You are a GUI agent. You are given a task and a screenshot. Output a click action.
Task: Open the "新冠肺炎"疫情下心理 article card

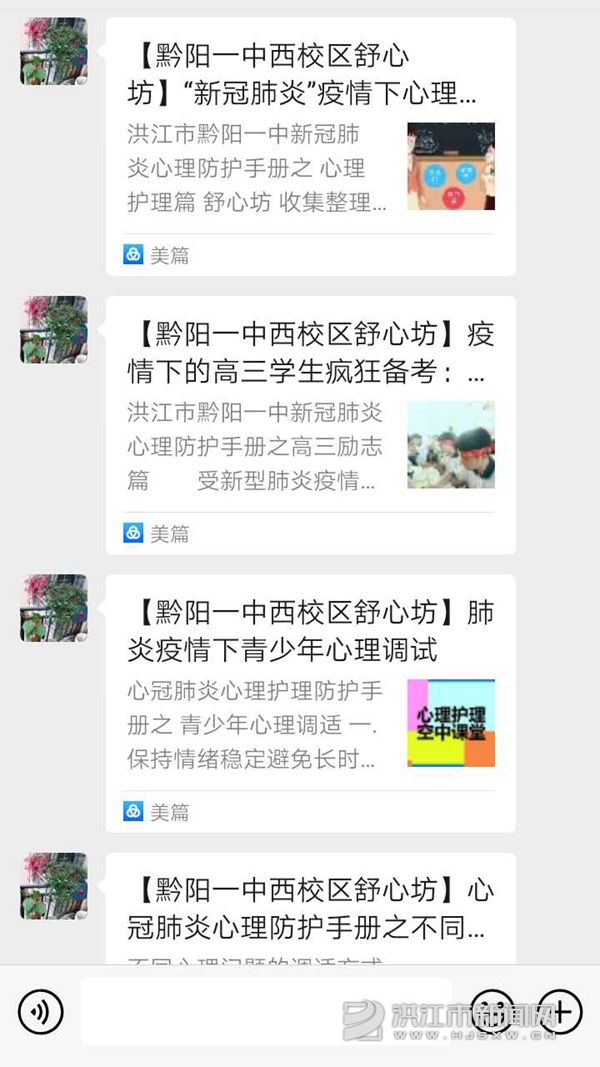pos(310,146)
